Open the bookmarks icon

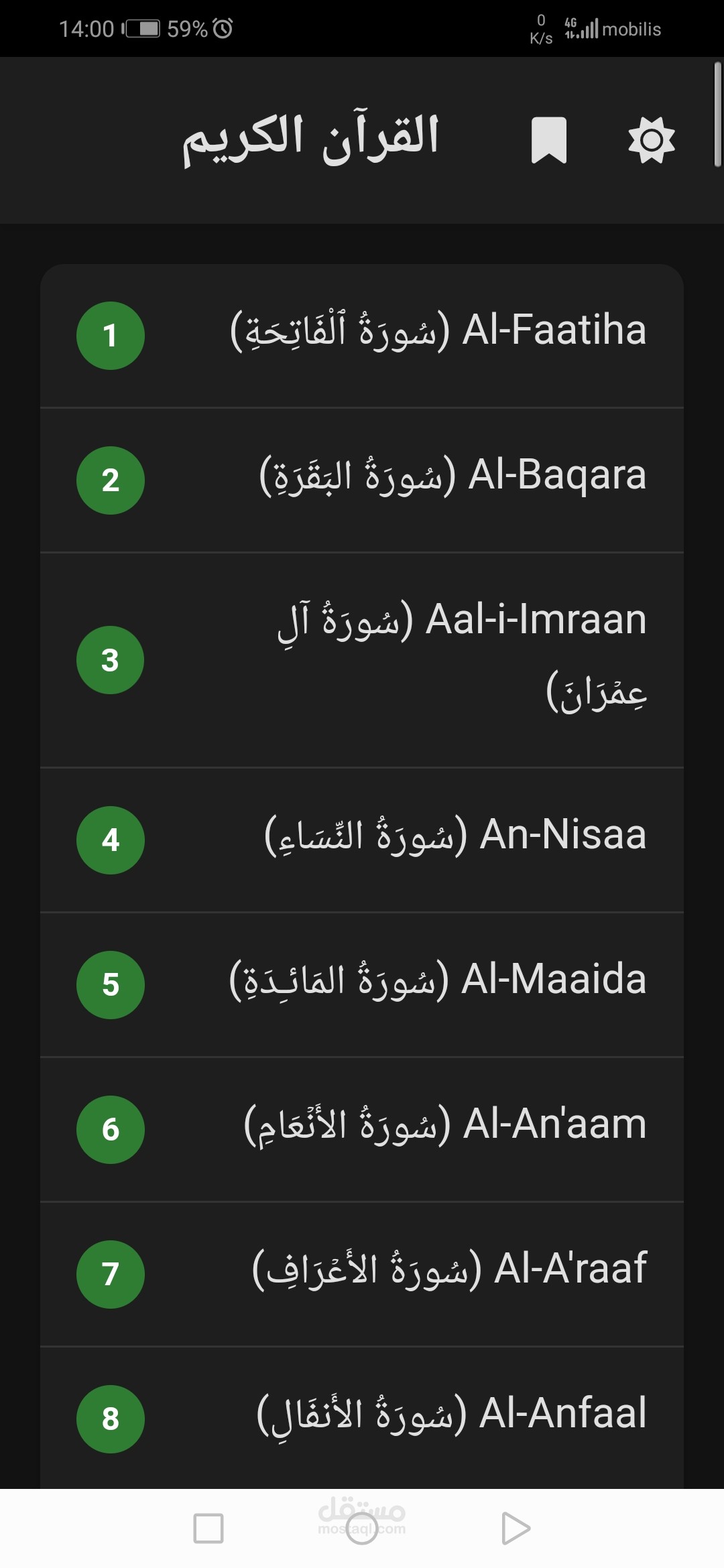click(549, 140)
